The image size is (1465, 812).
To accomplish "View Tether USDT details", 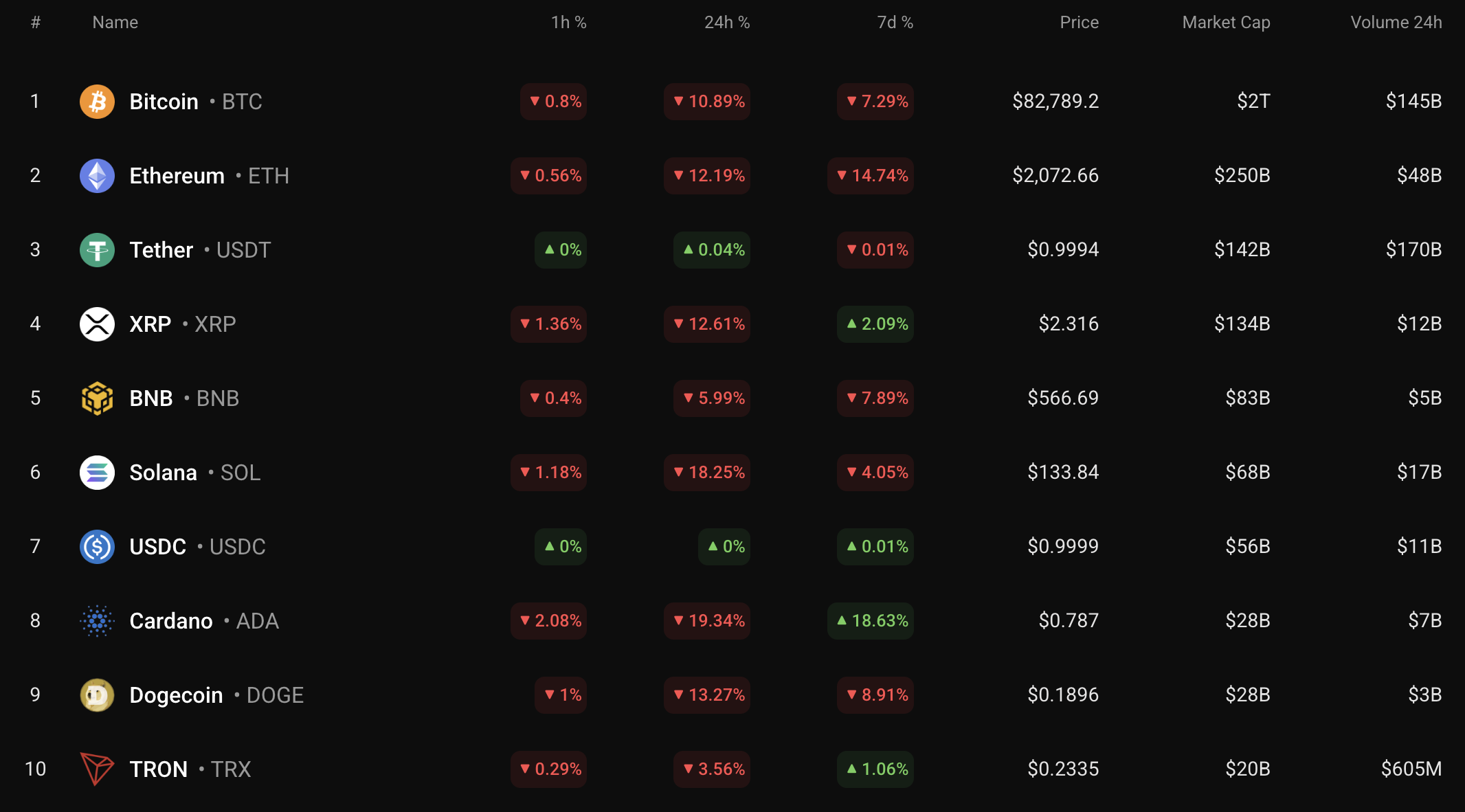I will [x=161, y=250].
